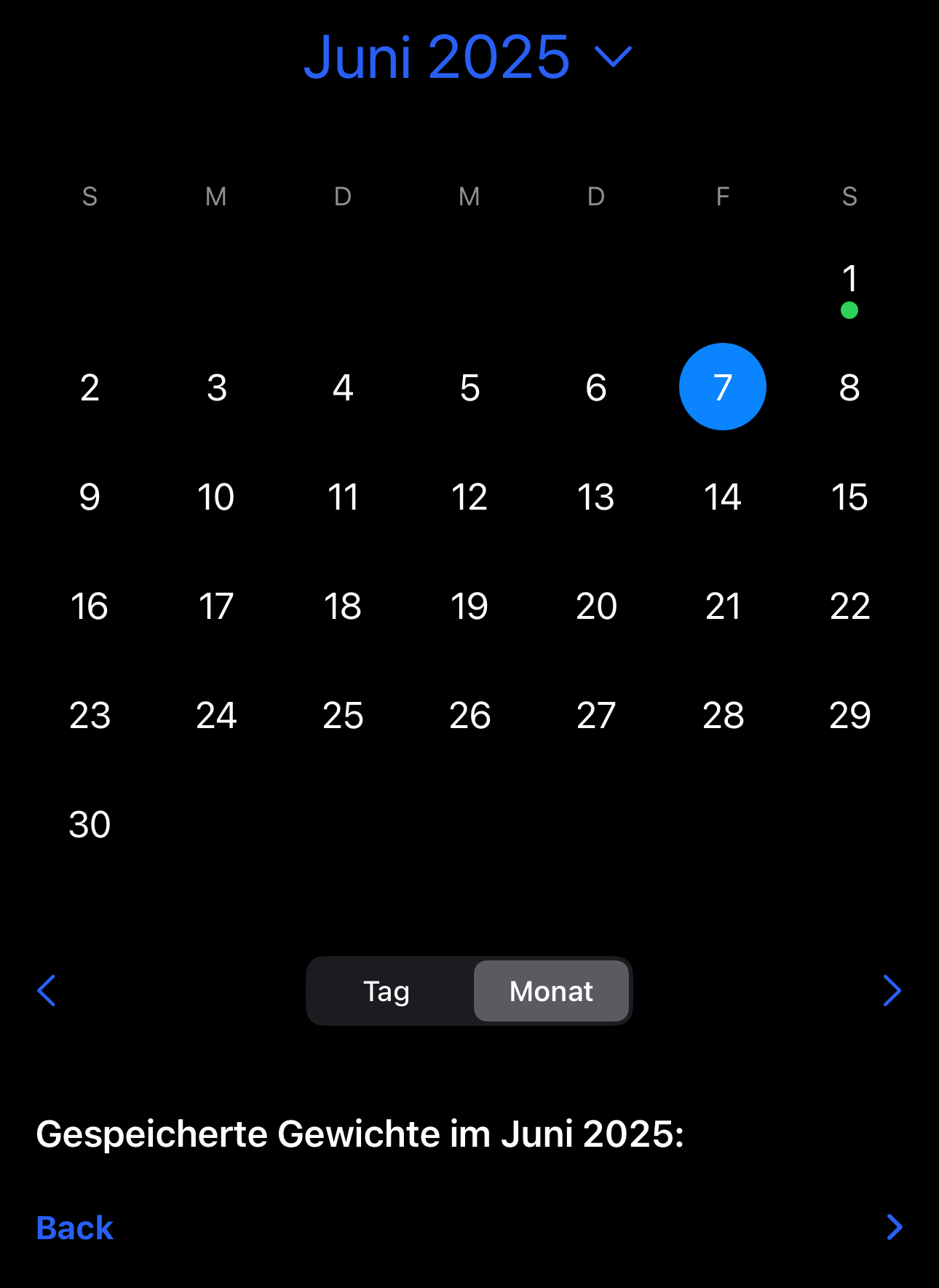Select day 28 in the calendar

[x=723, y=715]
